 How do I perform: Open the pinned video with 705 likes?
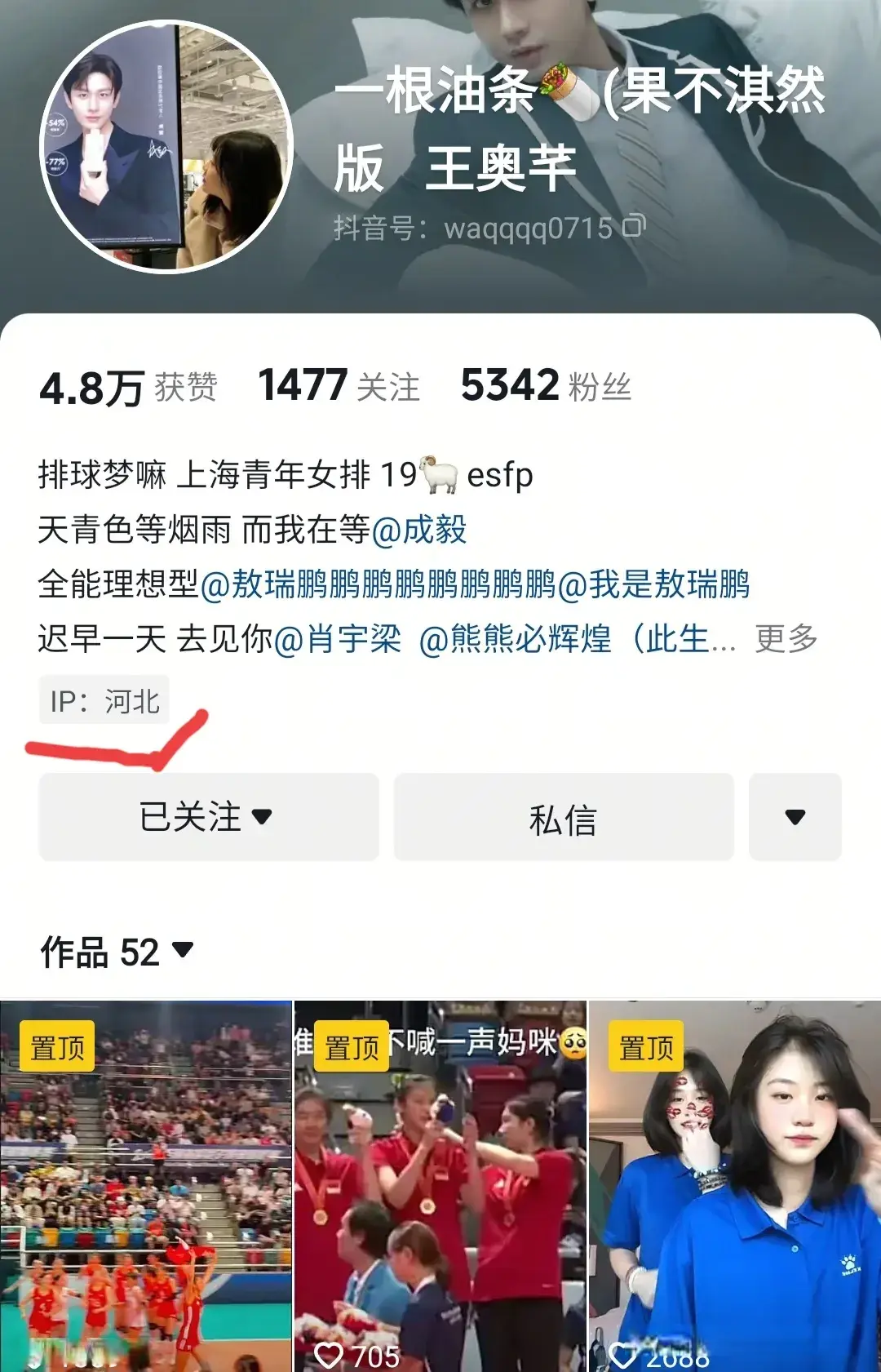coord(440,1183)
